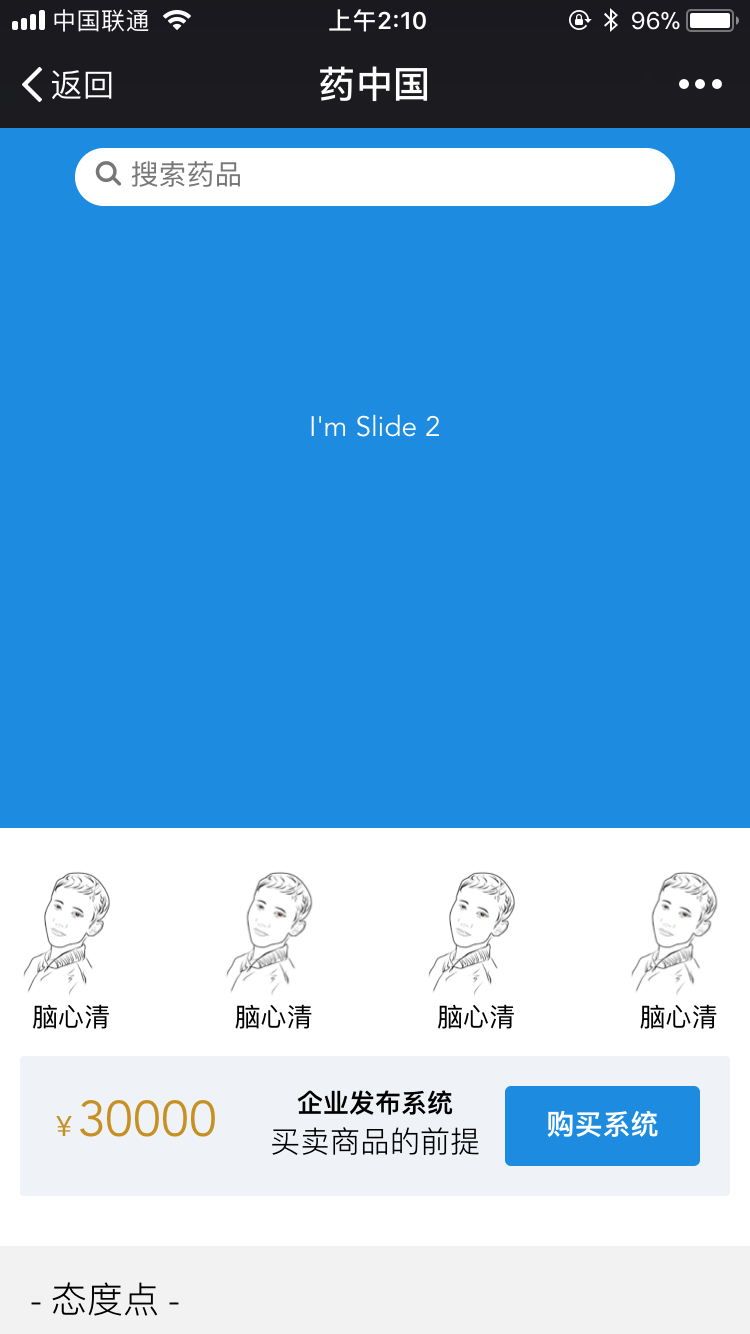Tap the 搜索药品 search input field
This screenshot has height=1334, width=750.
click(375, 176)
